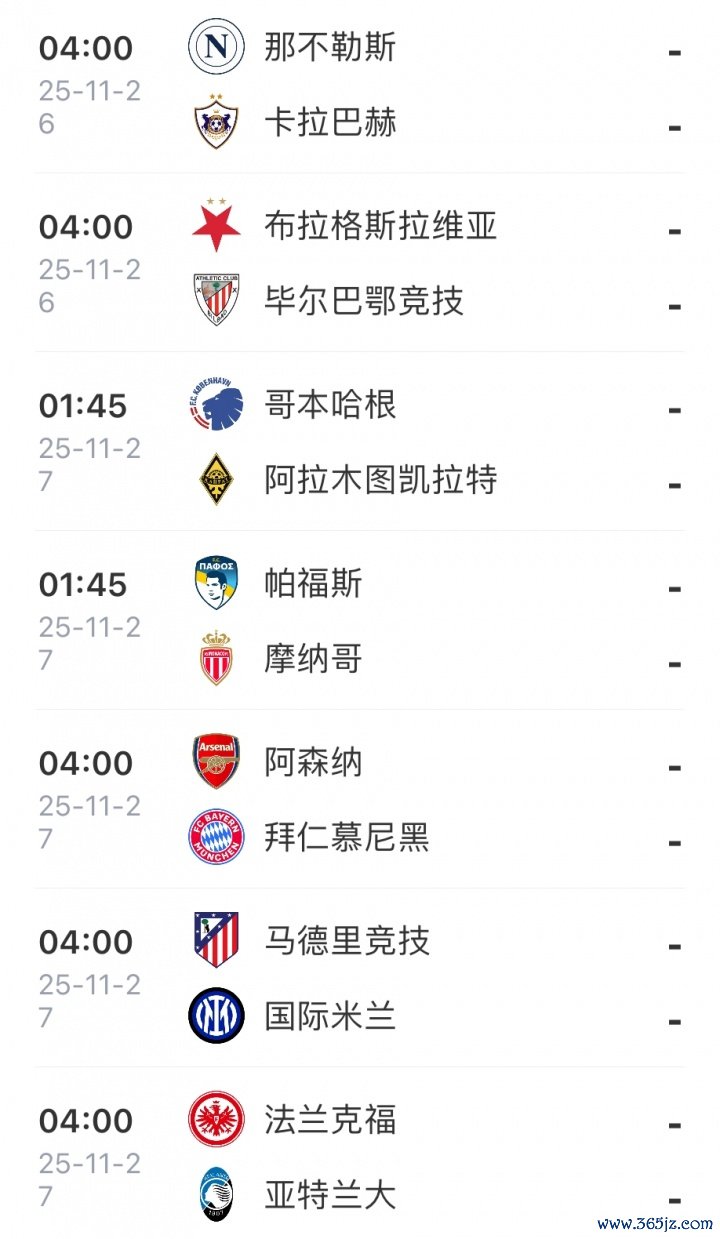Open the Napoli vs Qarabag match
Screen dimensions: 720x1239
(360, 85)
